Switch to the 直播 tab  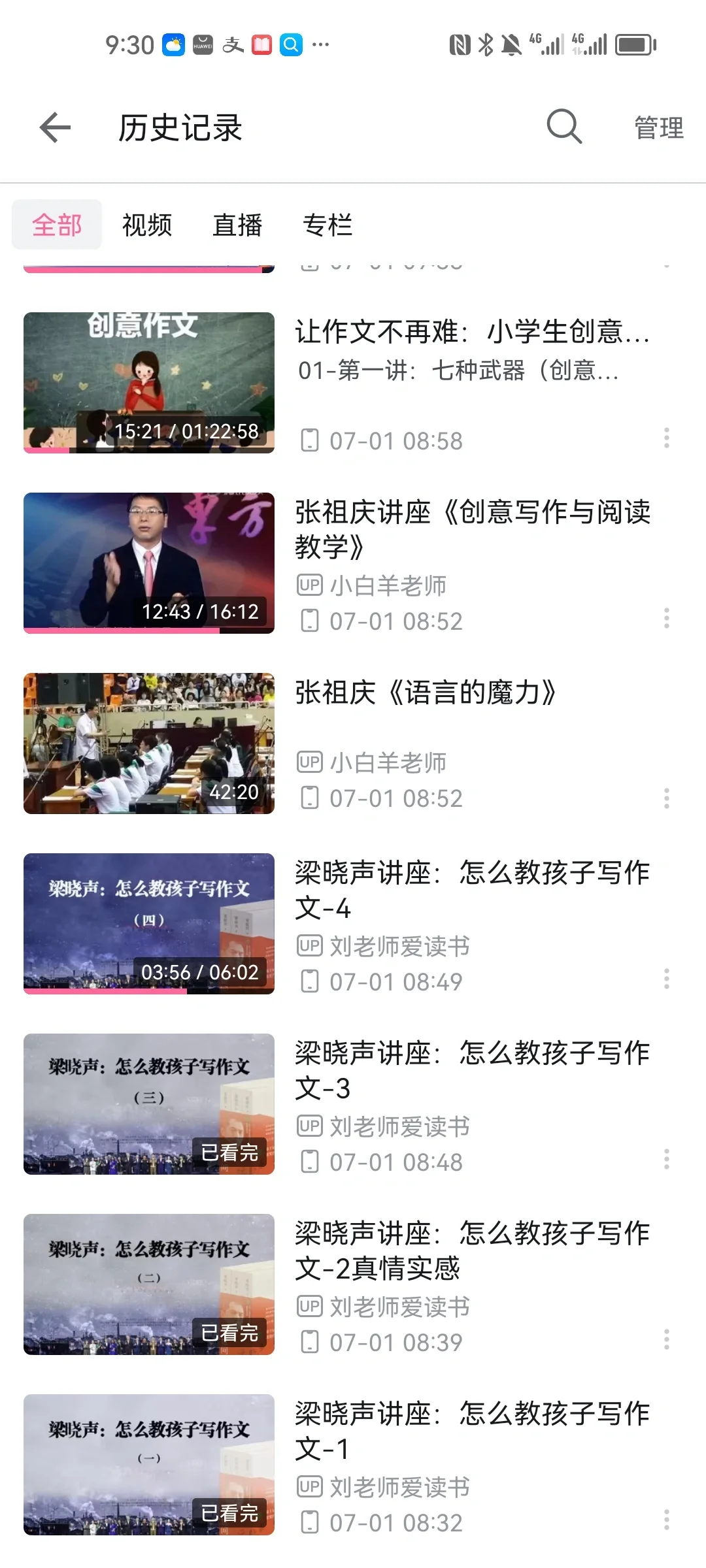pyautogui.click(x=237, y=225)
